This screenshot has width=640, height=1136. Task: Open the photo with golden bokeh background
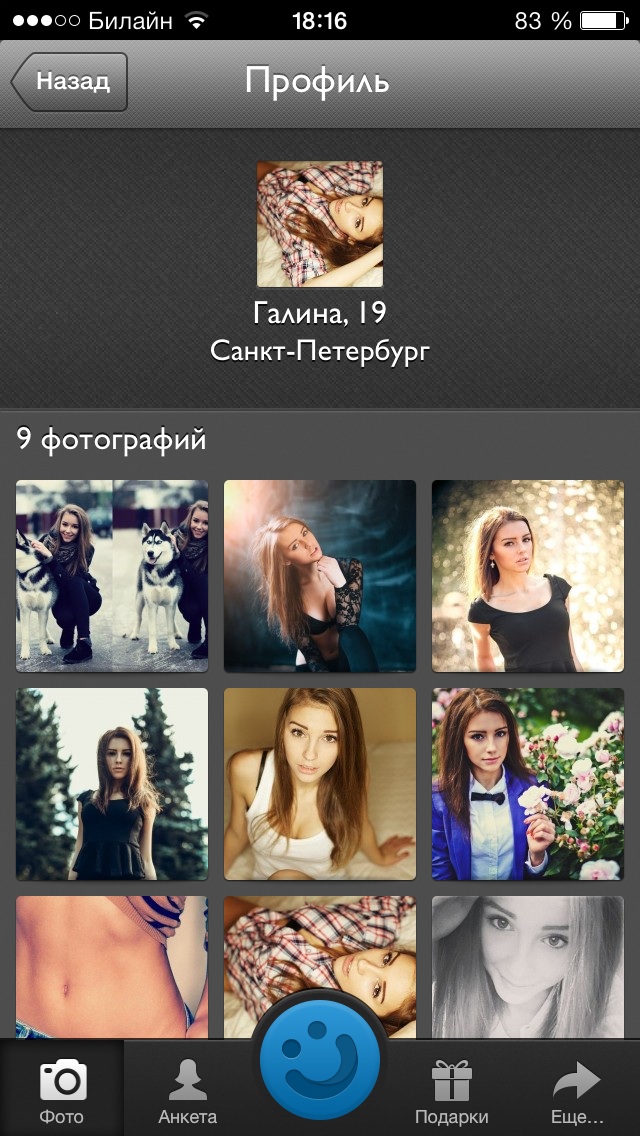(x=527, y=576)
